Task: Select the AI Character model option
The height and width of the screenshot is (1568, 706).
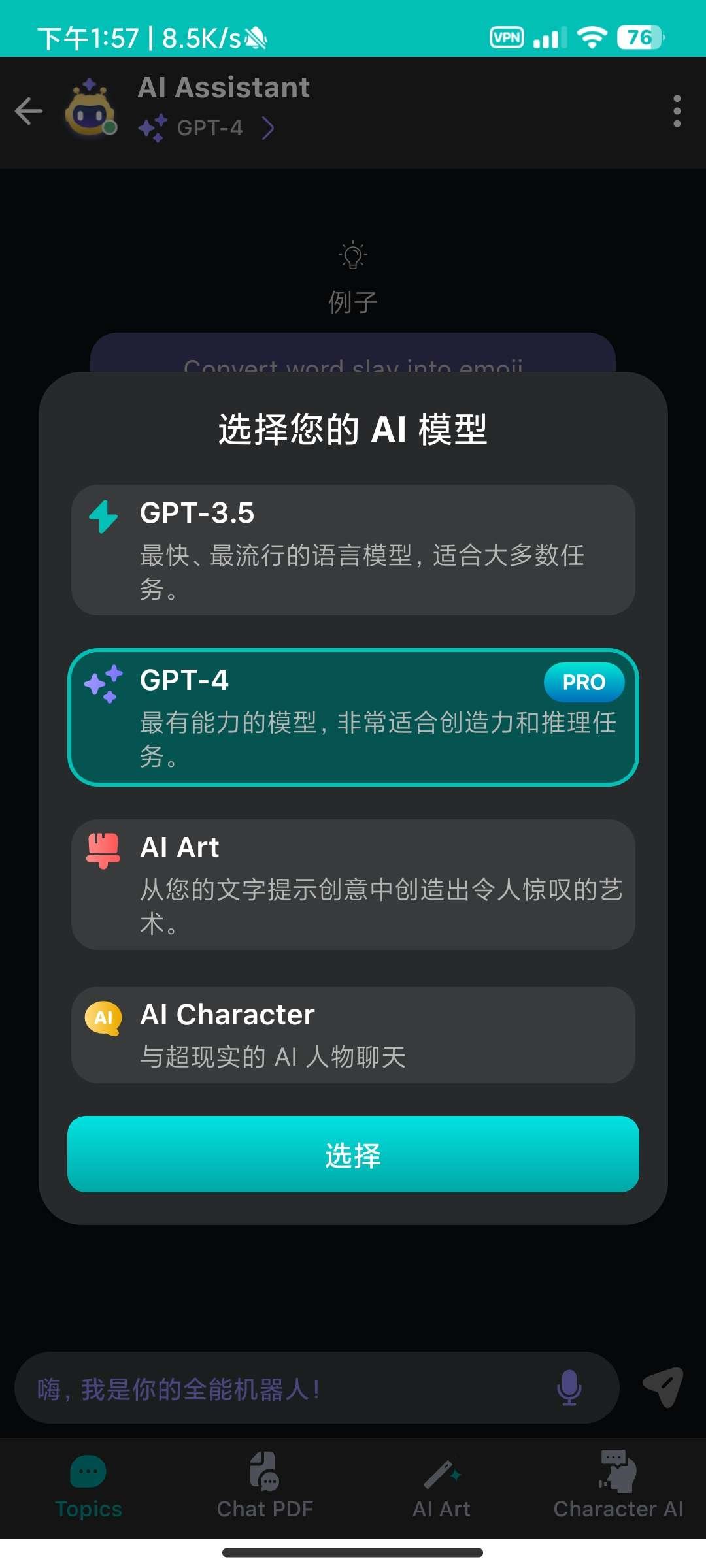Action: [353, 1035]
